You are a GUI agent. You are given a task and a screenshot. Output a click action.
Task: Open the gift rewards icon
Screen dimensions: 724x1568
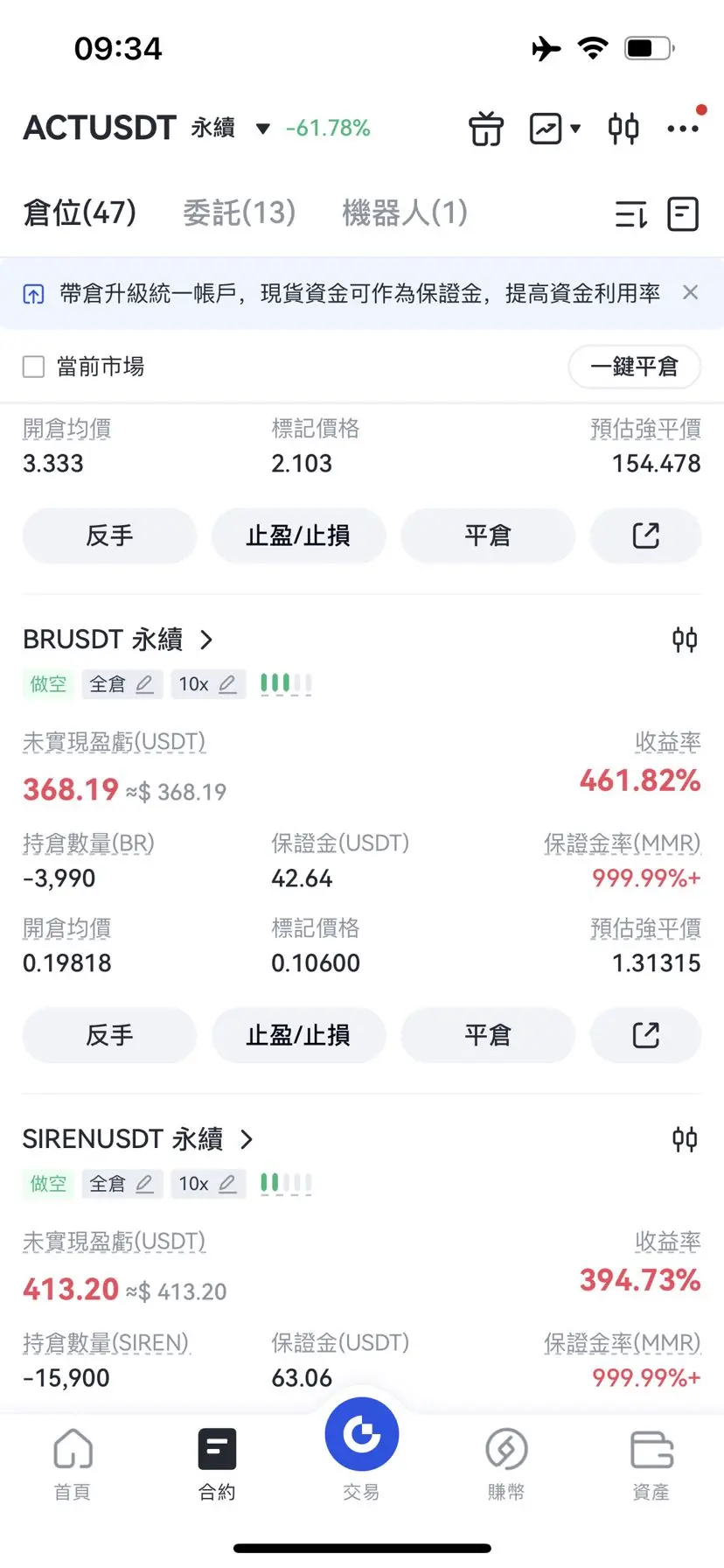(x=486, y=129)
